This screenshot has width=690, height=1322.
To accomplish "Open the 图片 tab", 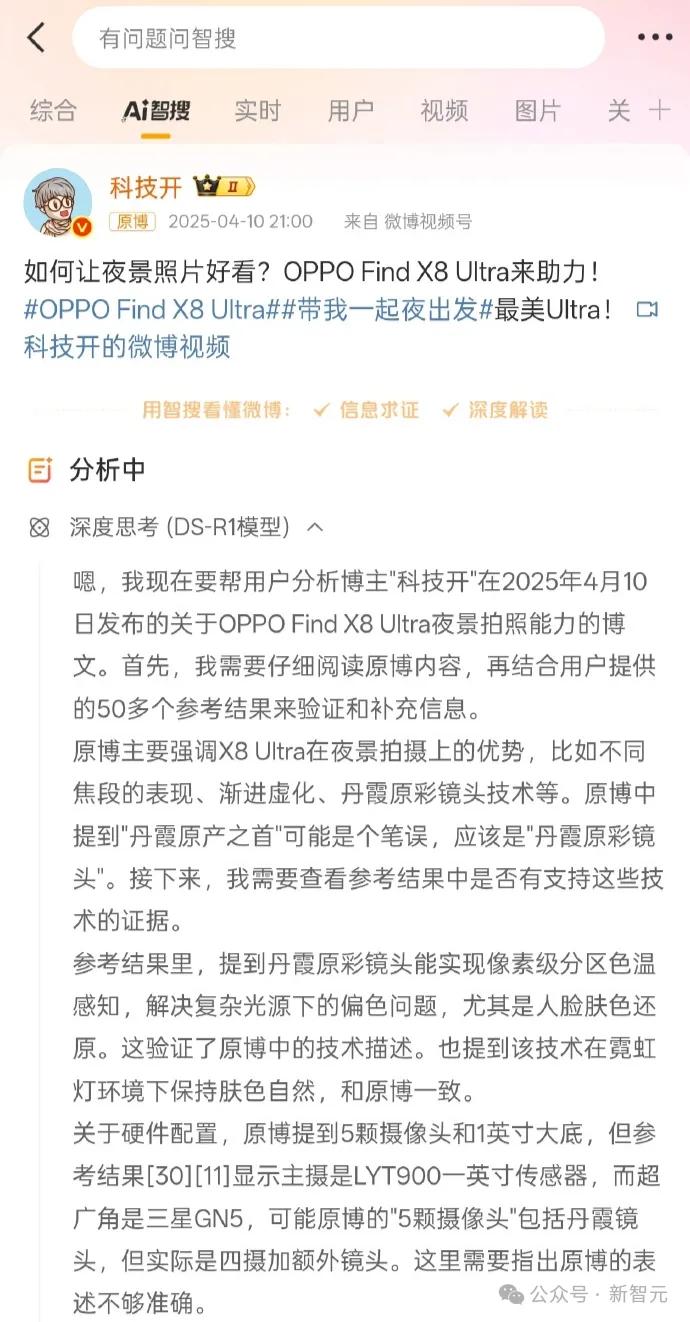I will coord(538,111).
